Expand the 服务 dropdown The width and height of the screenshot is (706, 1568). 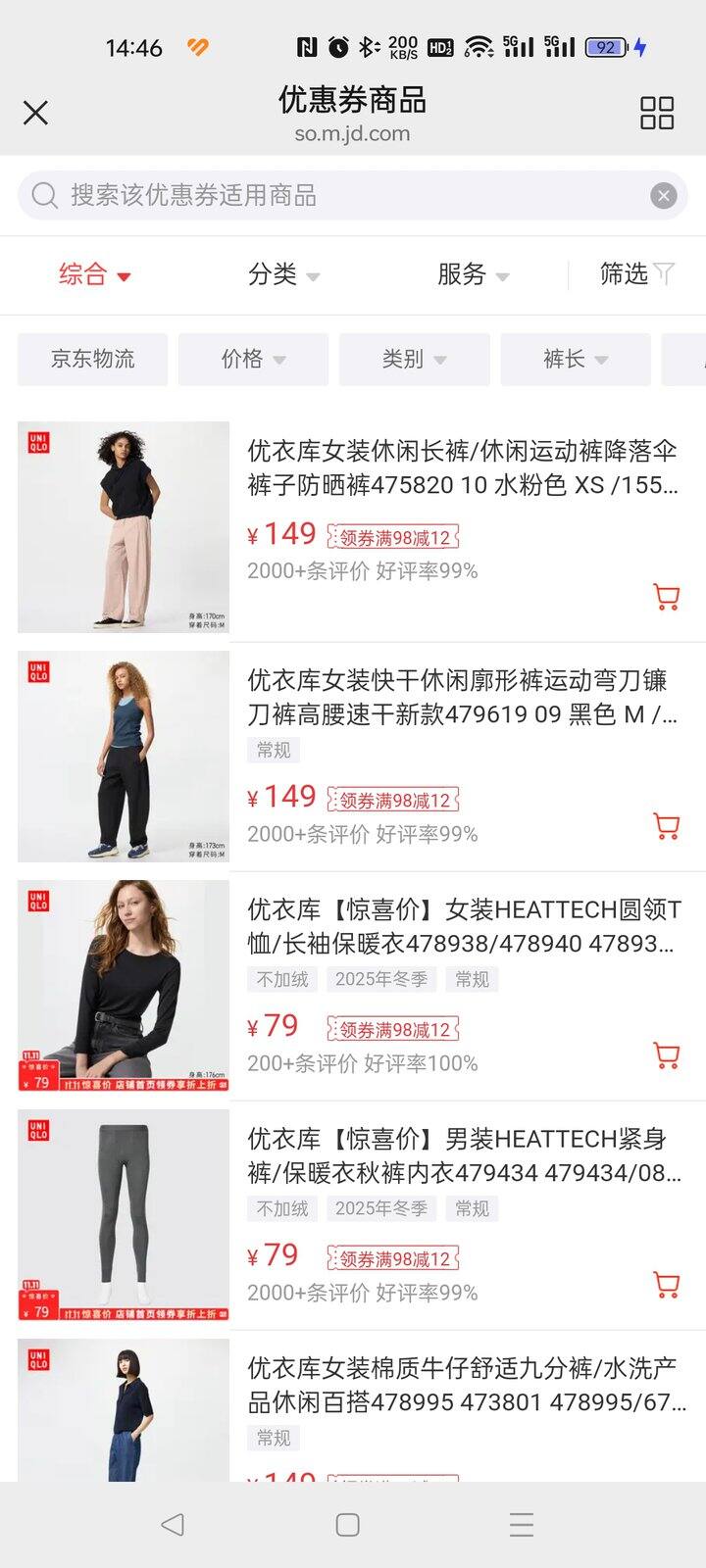(x=473, y=274)
